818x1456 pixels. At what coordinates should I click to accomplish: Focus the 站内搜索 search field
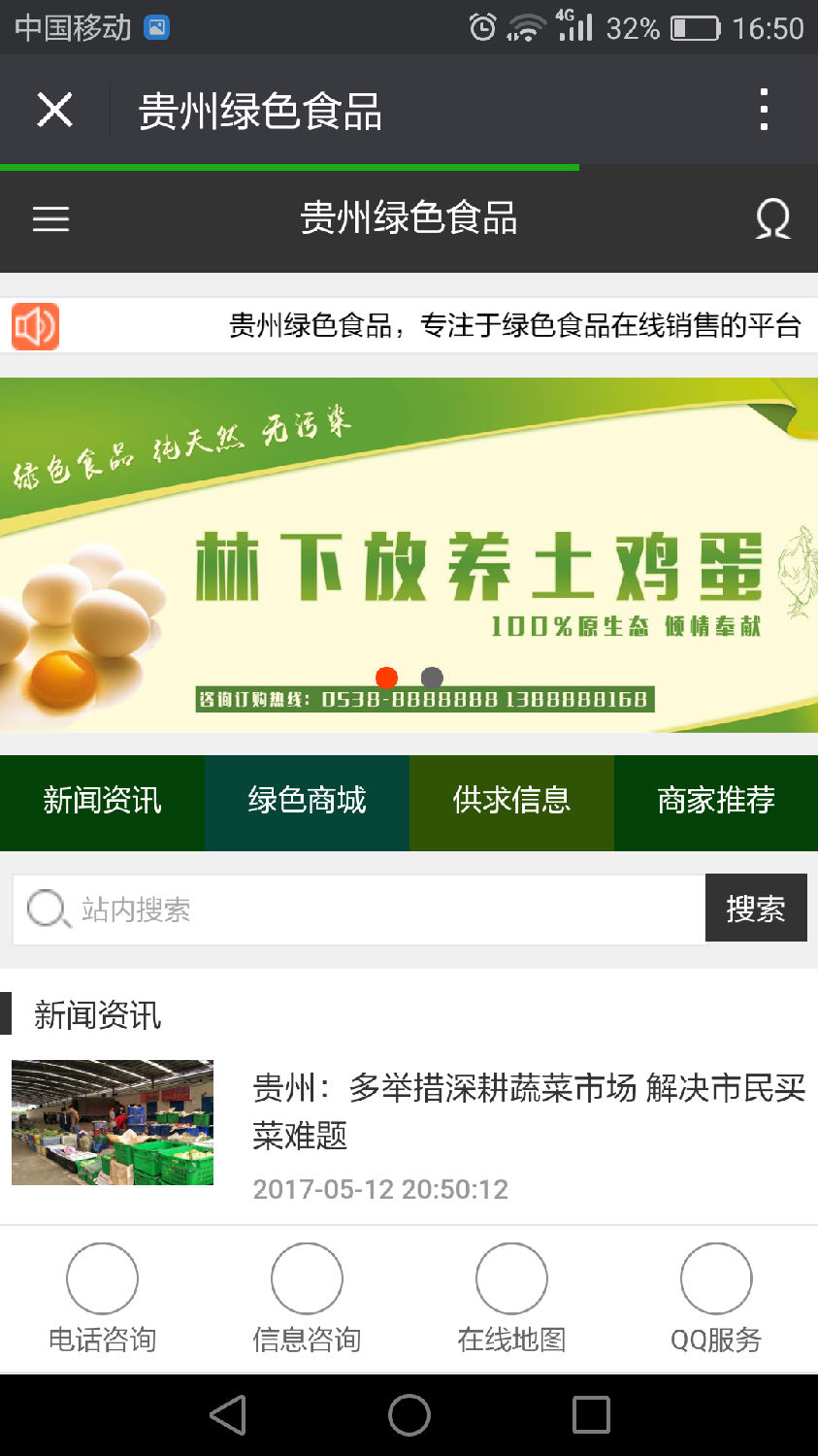point(359,910)
